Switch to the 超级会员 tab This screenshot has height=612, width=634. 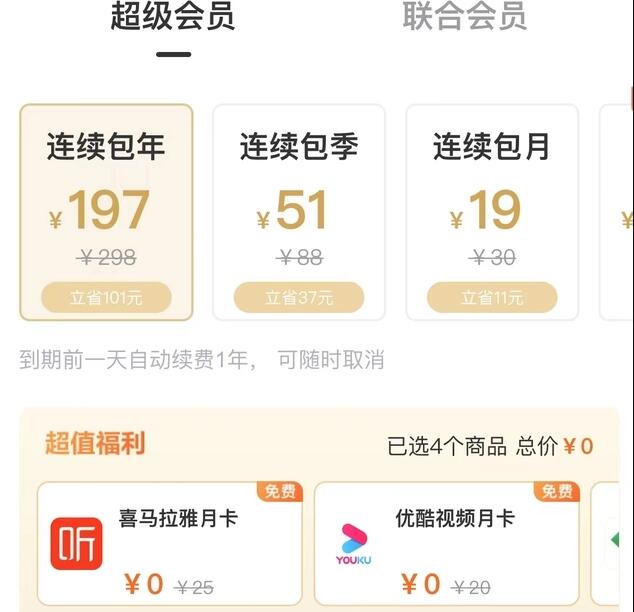[x=172, y=17]
